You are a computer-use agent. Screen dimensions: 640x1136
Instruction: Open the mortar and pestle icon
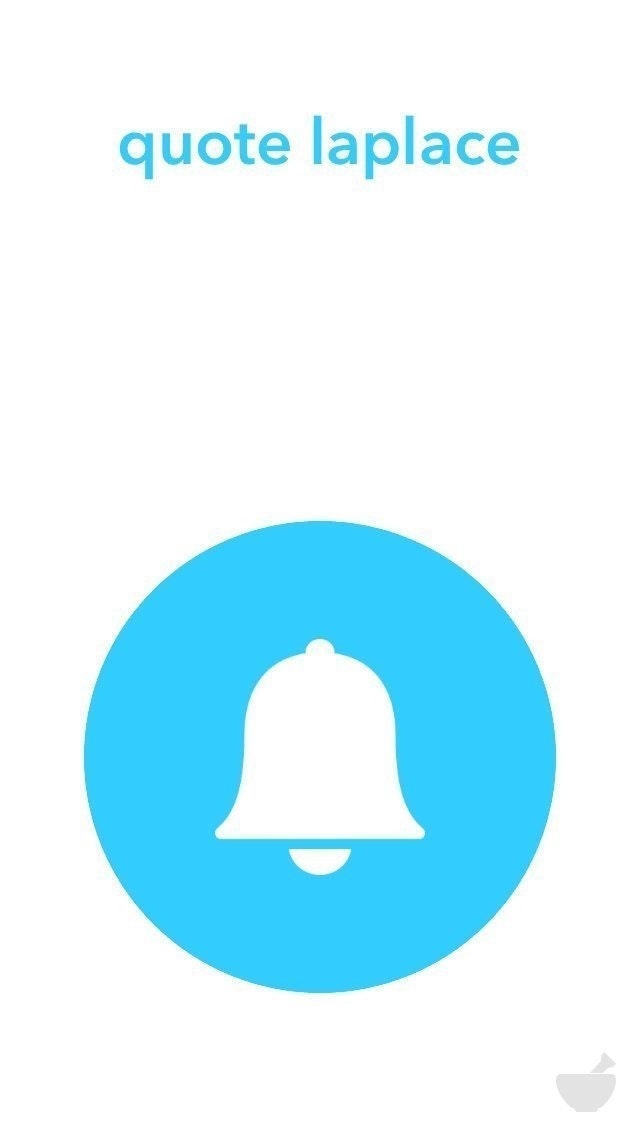pyautogui.click(x=586, y=1083)
